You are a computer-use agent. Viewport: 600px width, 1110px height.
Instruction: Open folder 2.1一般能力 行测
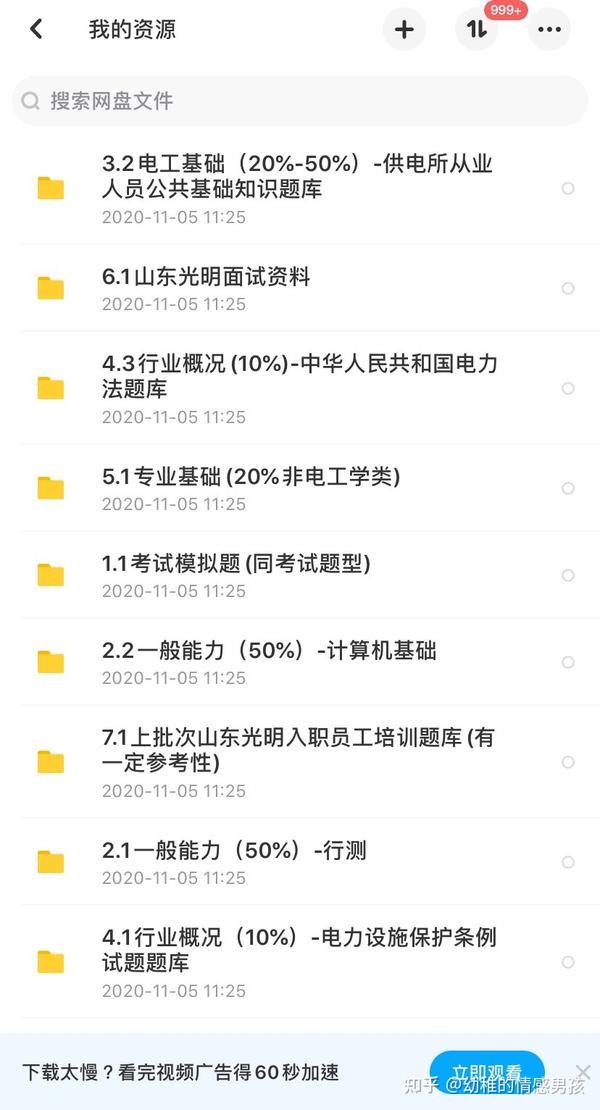pyautogui.click(x=300, y=862)
